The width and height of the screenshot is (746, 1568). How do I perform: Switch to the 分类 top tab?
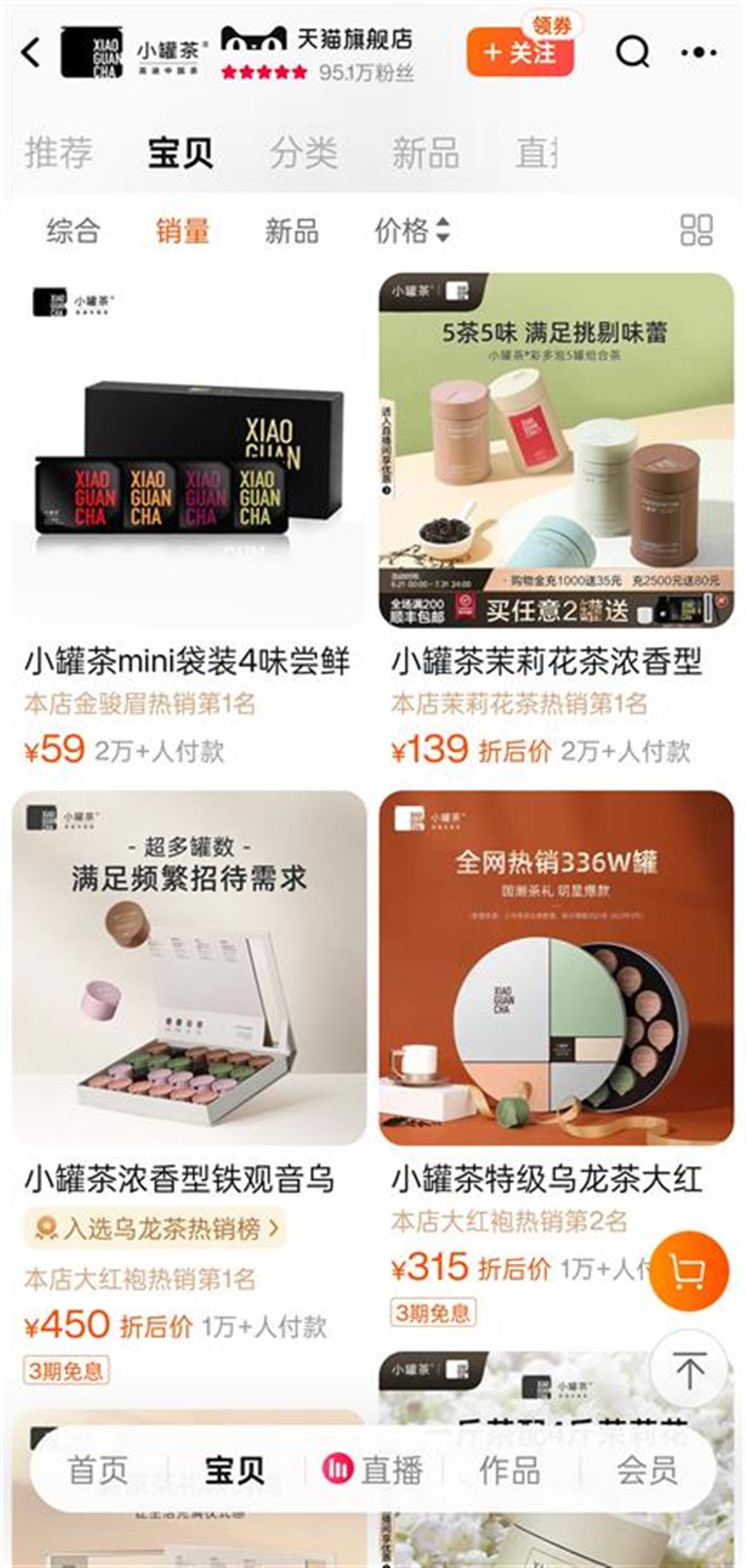click(x=303, y=153)
